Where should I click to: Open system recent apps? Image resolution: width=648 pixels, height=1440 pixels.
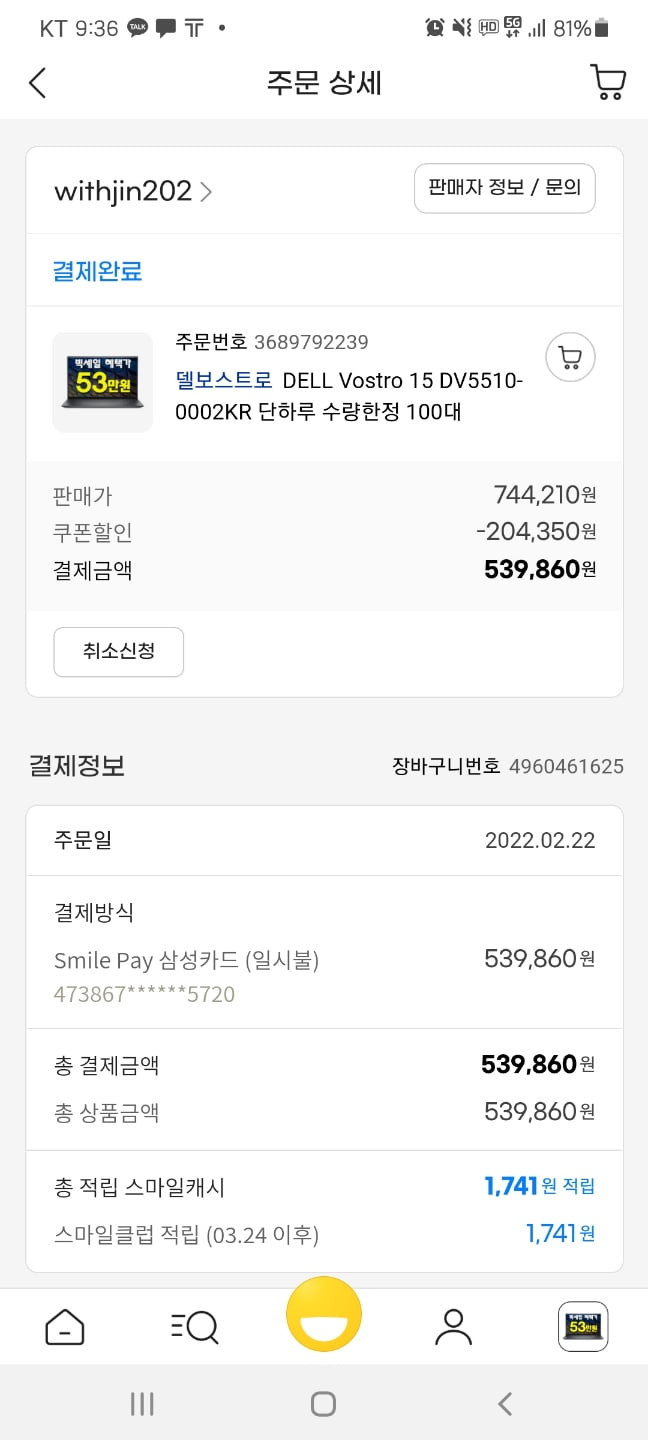(x=142, y=1404)
